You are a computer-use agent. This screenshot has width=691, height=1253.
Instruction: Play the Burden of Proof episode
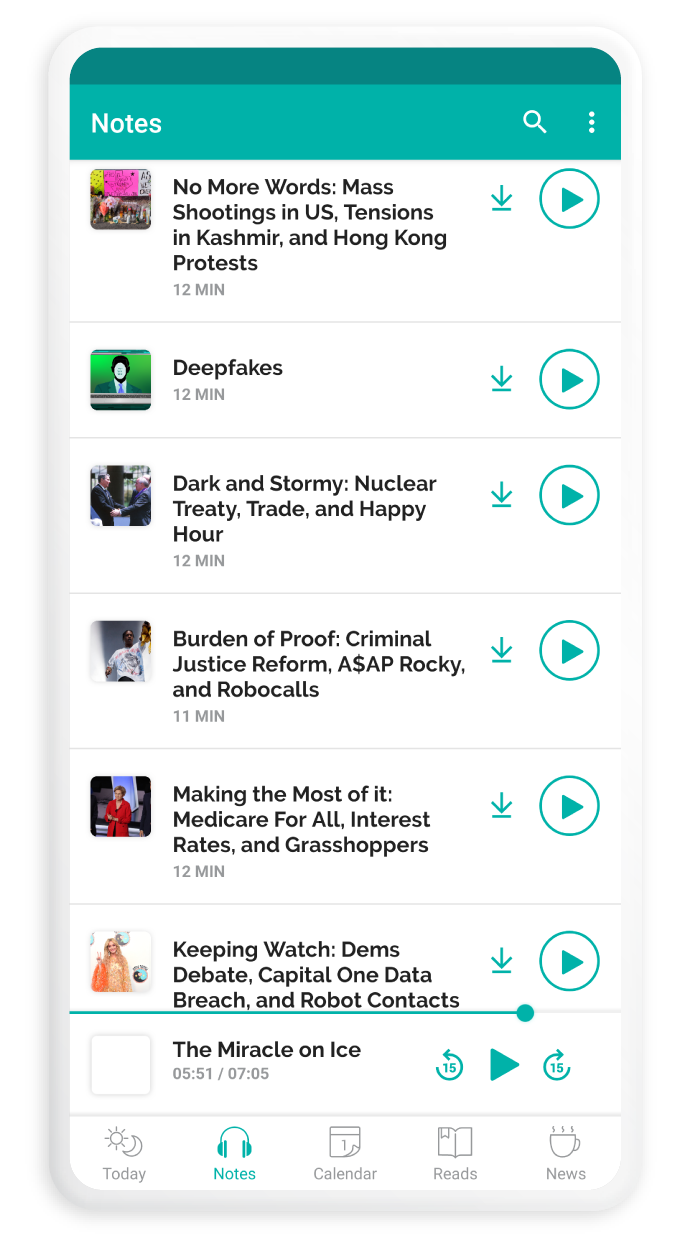pyautogui.click(x=570, y=651)
